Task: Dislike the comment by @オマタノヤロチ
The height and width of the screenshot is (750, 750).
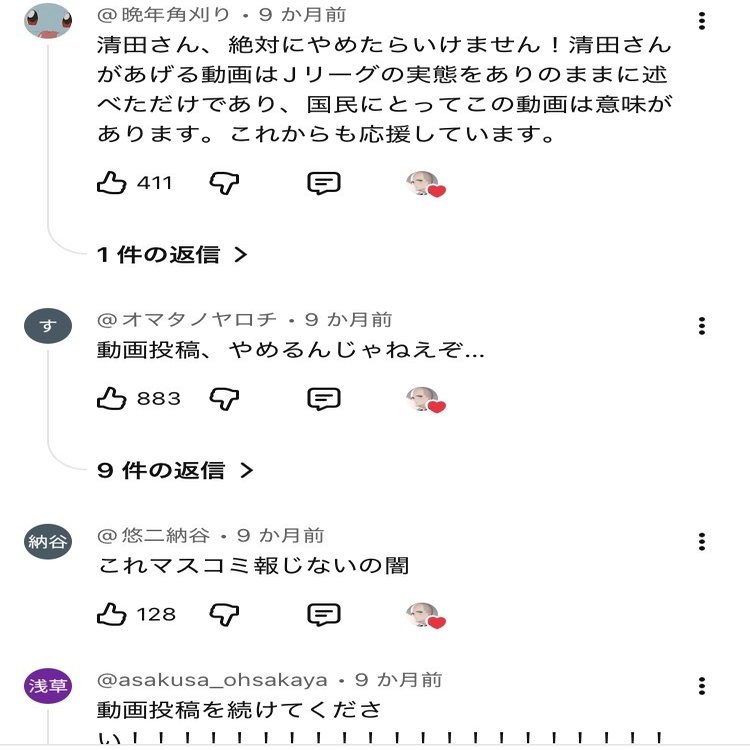Action: coord(224,399)
